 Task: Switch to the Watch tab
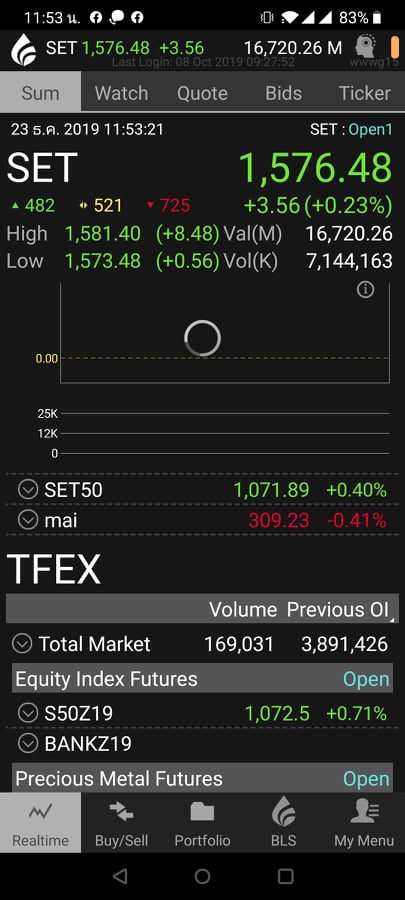point(121,93)
